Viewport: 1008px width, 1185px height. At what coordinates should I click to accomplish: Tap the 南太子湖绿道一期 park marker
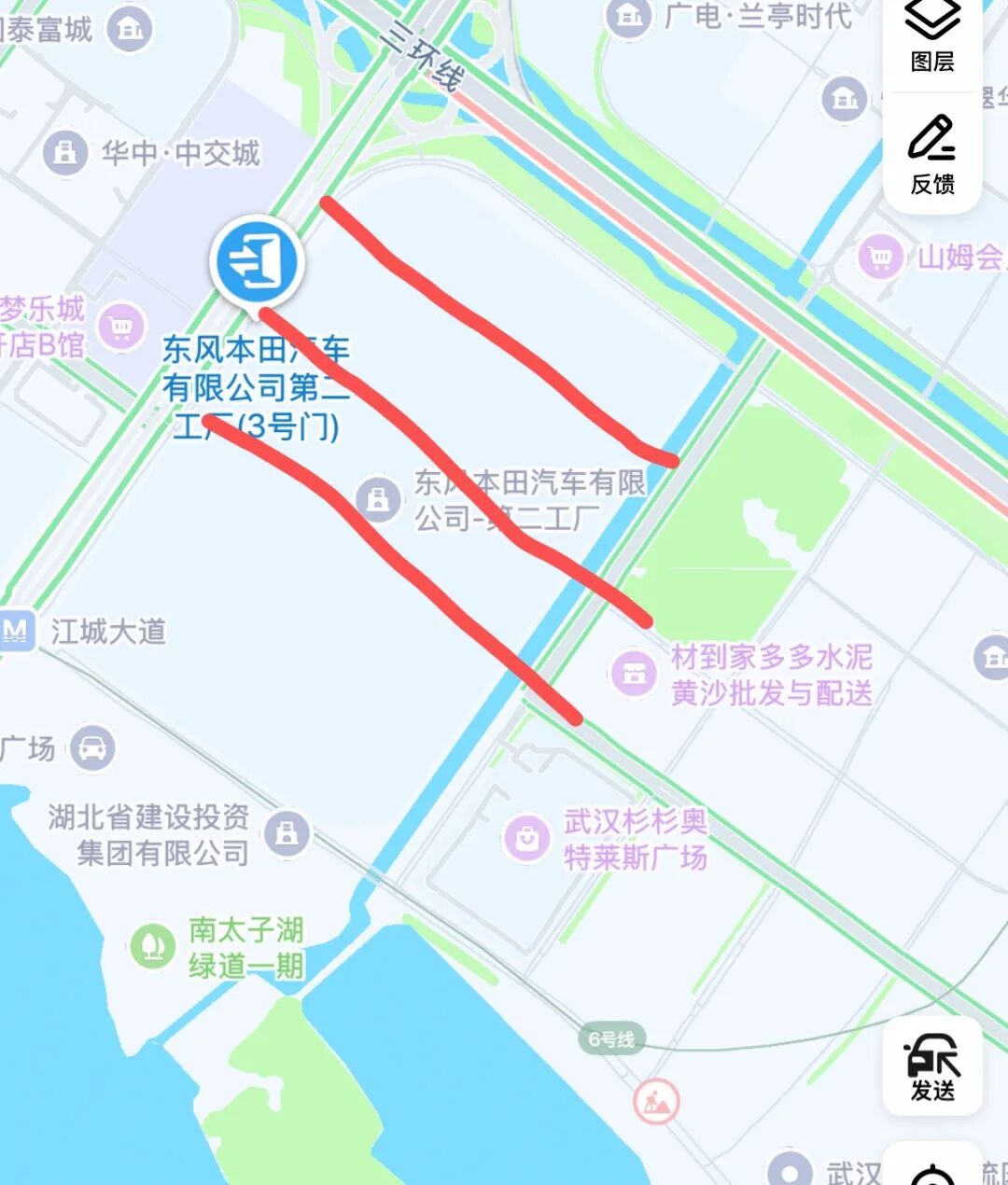click(x=153, y=946)
